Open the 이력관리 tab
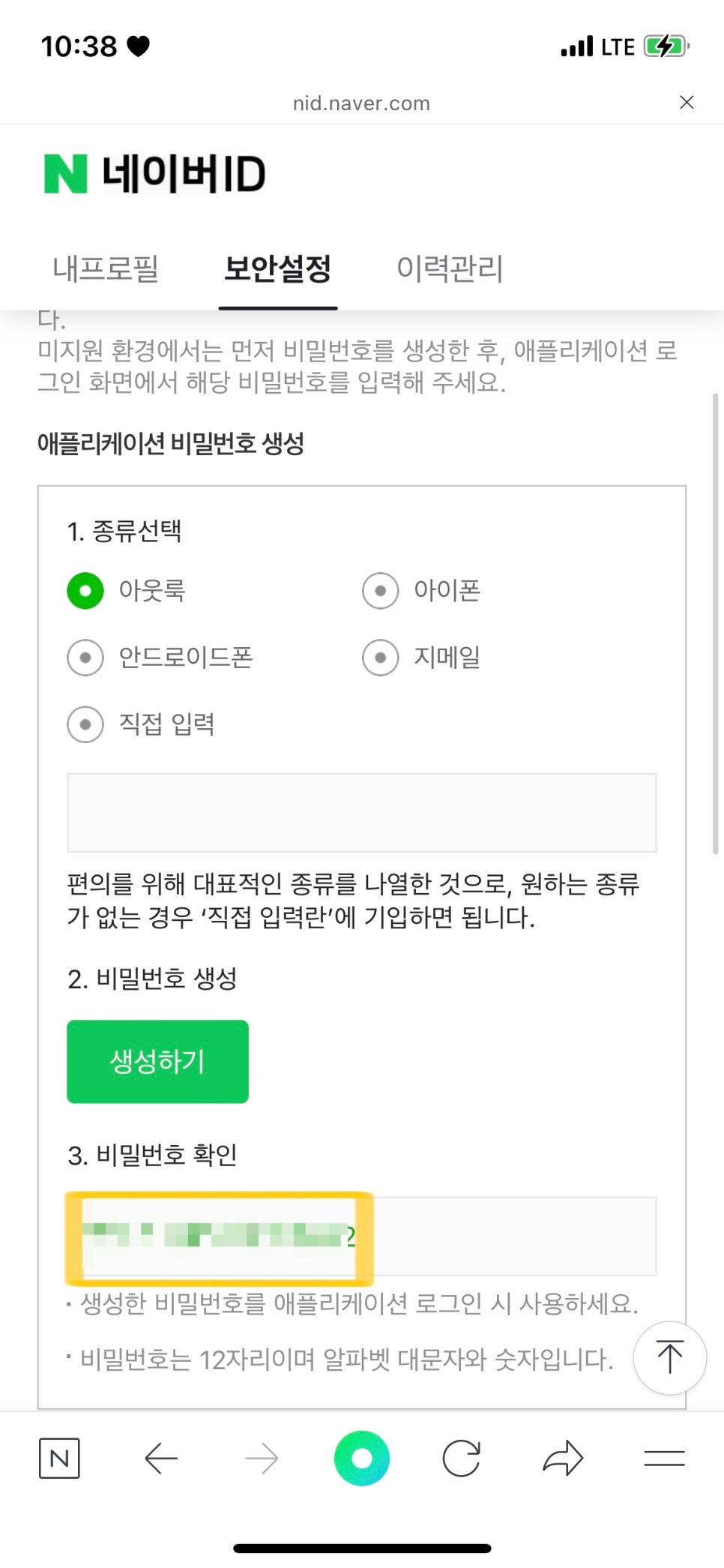Screen dimensions: 724x1568 (450, 268)
